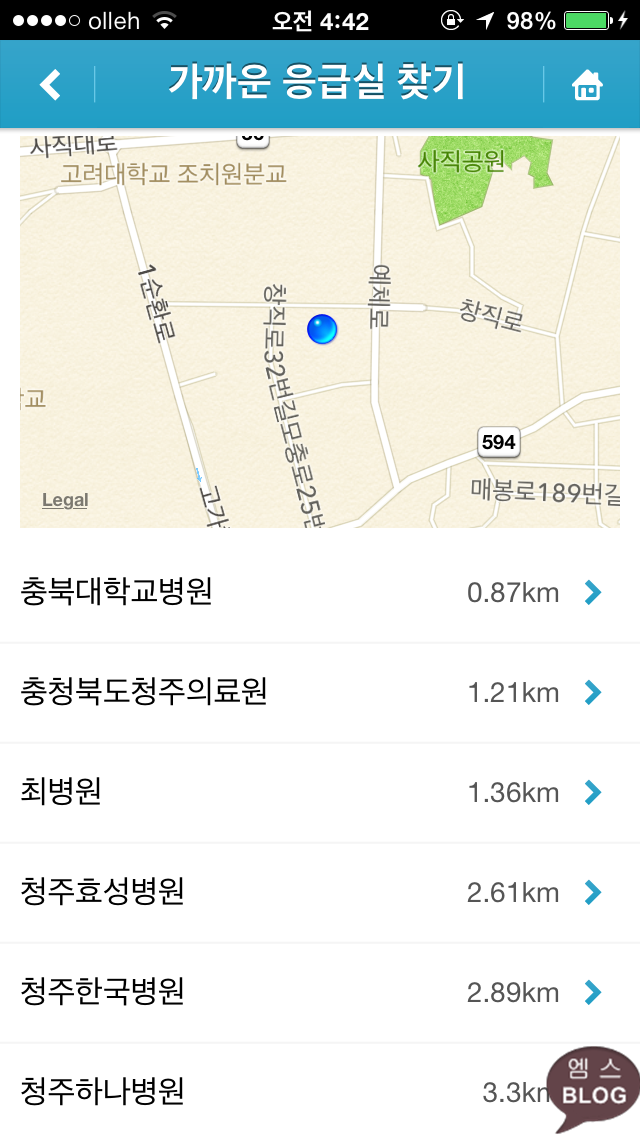Open 청주하나병원 entry

tap(320, 1090)
